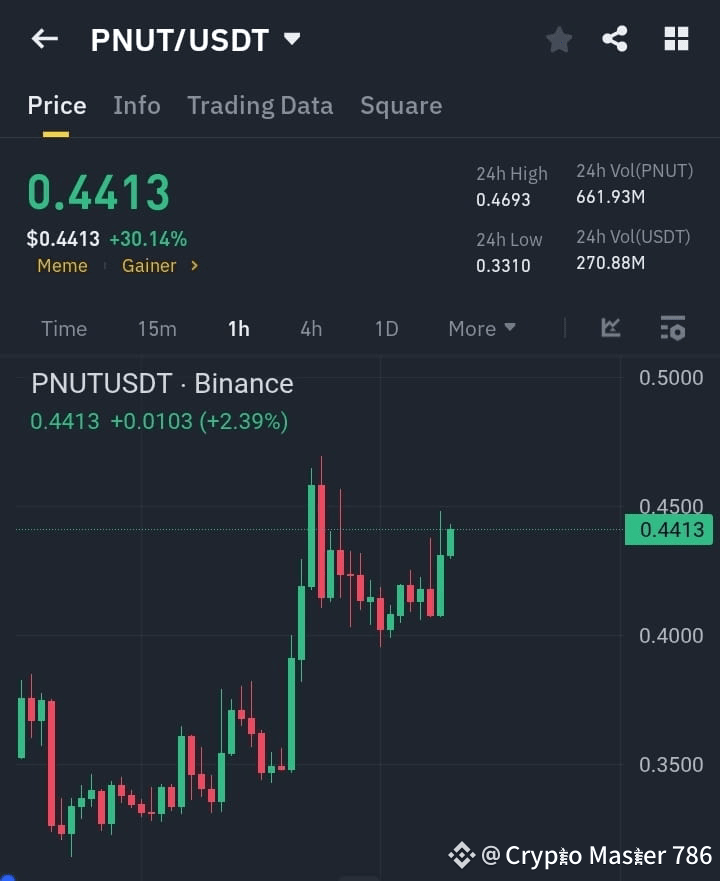720x881 pixels.
Task: Open the app grid shortcut menu
Action: [x=675, y=39]
